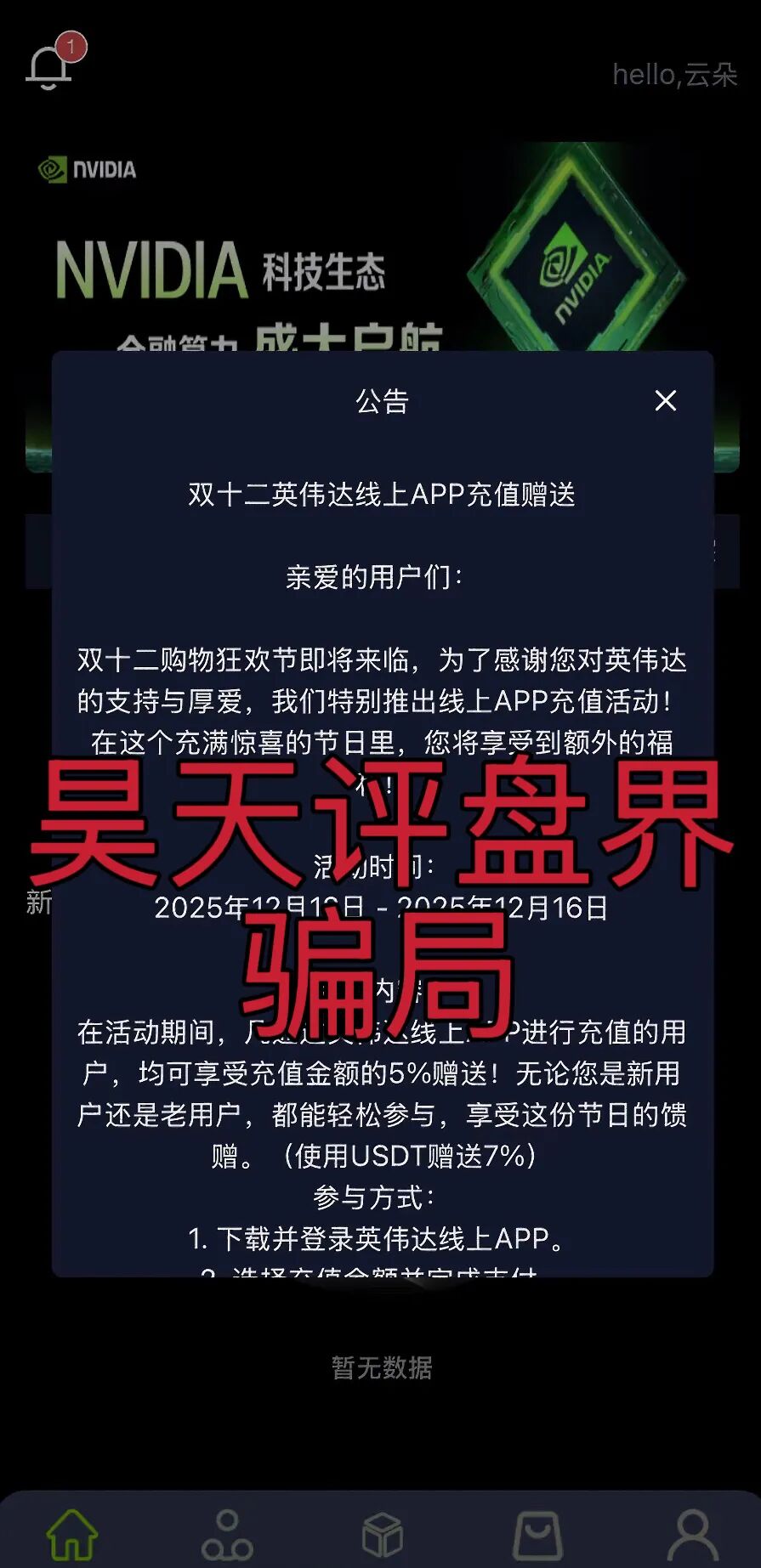
Task: Select the 公告 dialog title
Action: 380,400
